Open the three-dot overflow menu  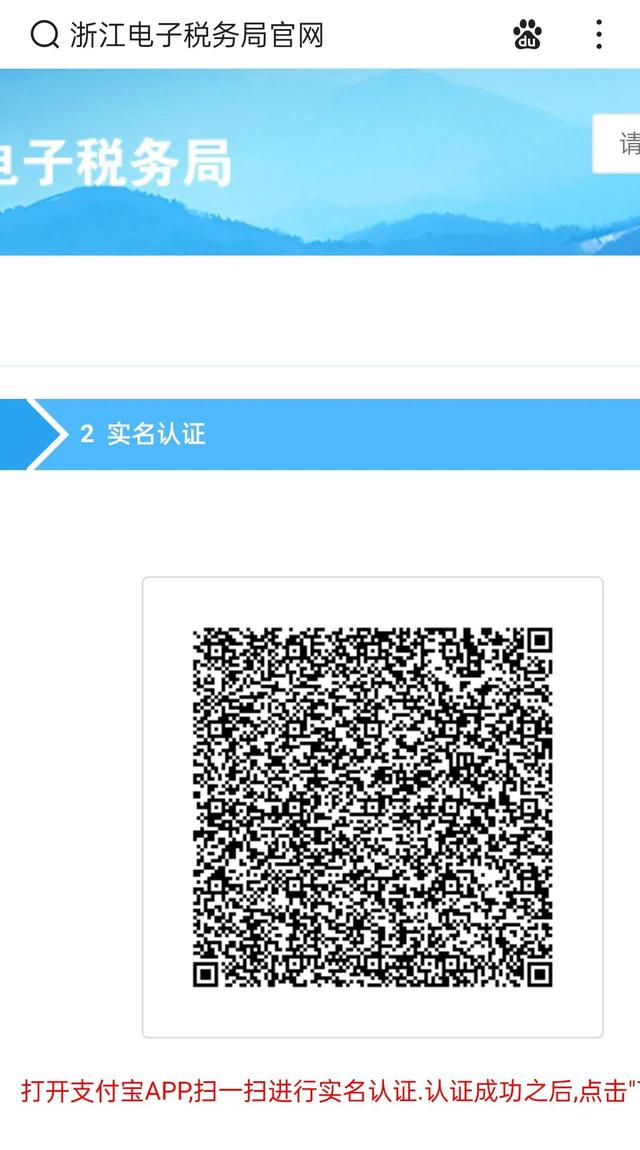click(x=598, y=35)
